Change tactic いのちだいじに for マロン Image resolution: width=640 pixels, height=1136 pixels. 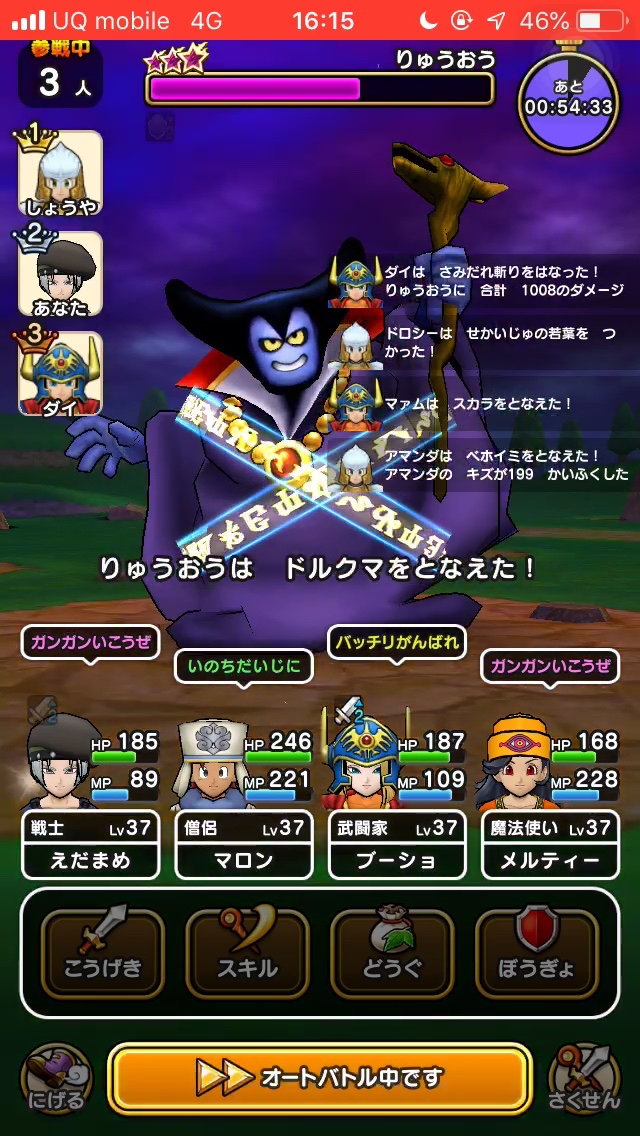(x=244, y=666)
